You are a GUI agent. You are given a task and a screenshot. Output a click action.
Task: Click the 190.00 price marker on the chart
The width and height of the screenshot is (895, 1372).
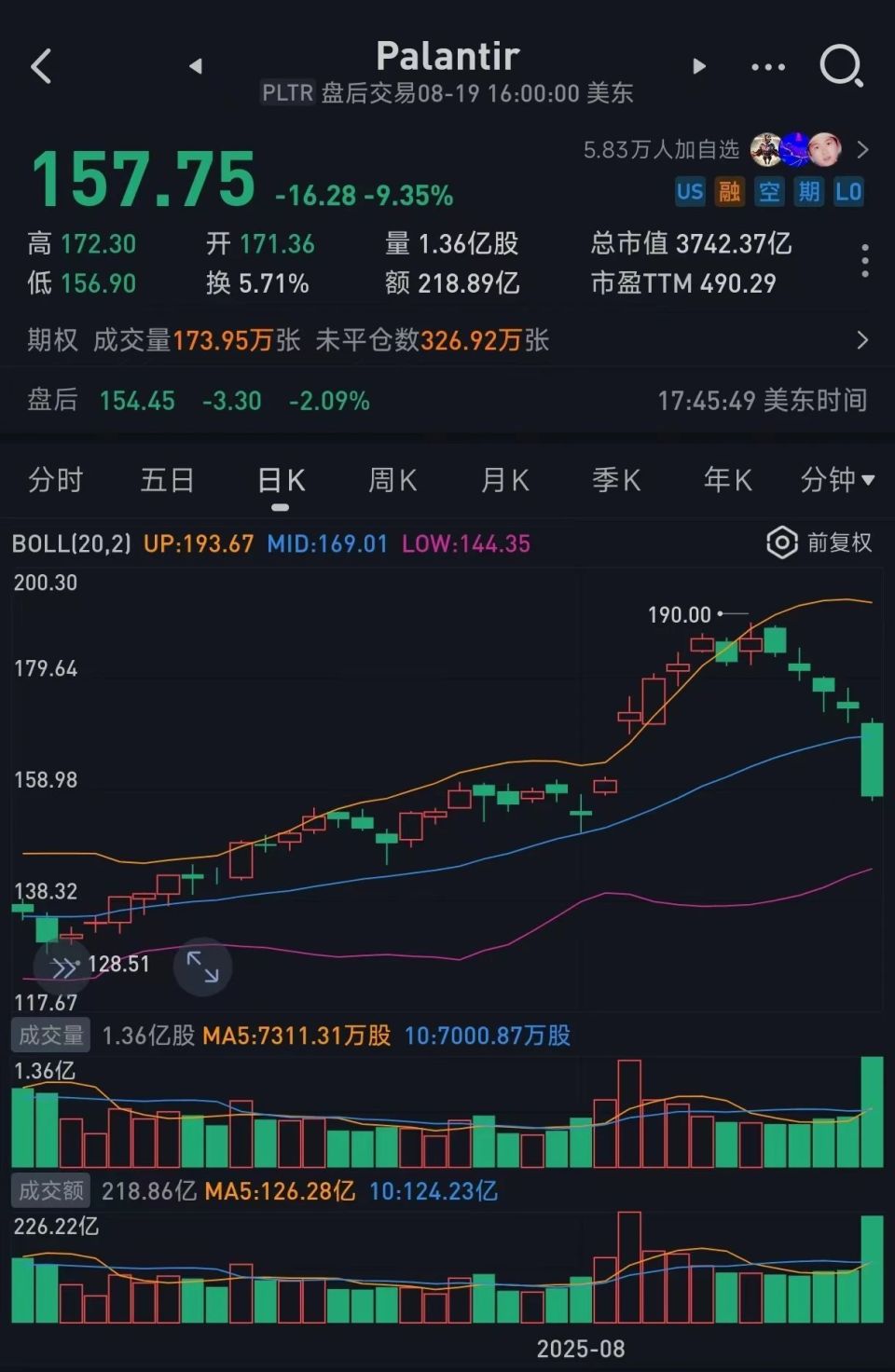tap(679, 614)
